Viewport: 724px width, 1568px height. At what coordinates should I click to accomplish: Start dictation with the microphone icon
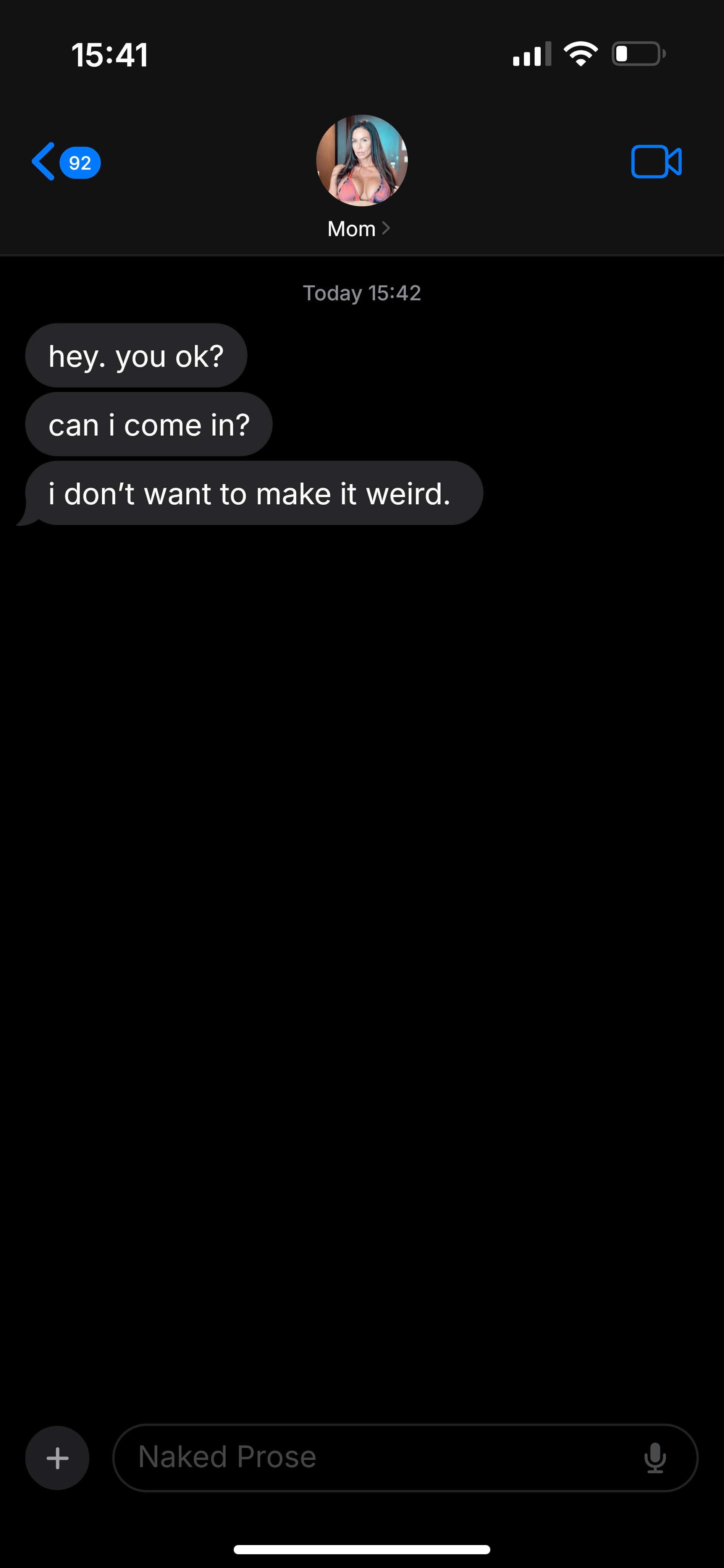pos(655,1458)
